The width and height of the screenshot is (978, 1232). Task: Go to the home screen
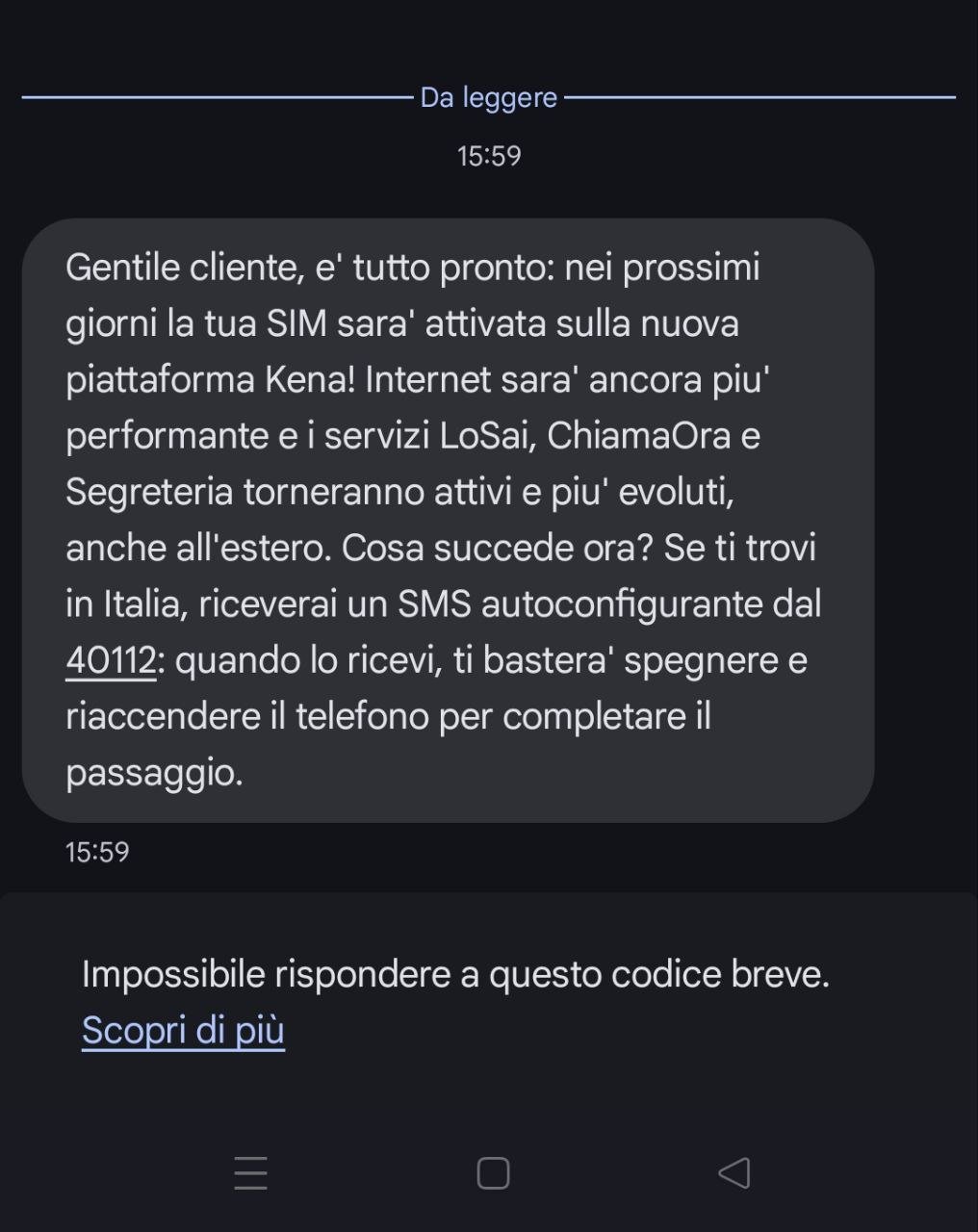click(493, 1173)
